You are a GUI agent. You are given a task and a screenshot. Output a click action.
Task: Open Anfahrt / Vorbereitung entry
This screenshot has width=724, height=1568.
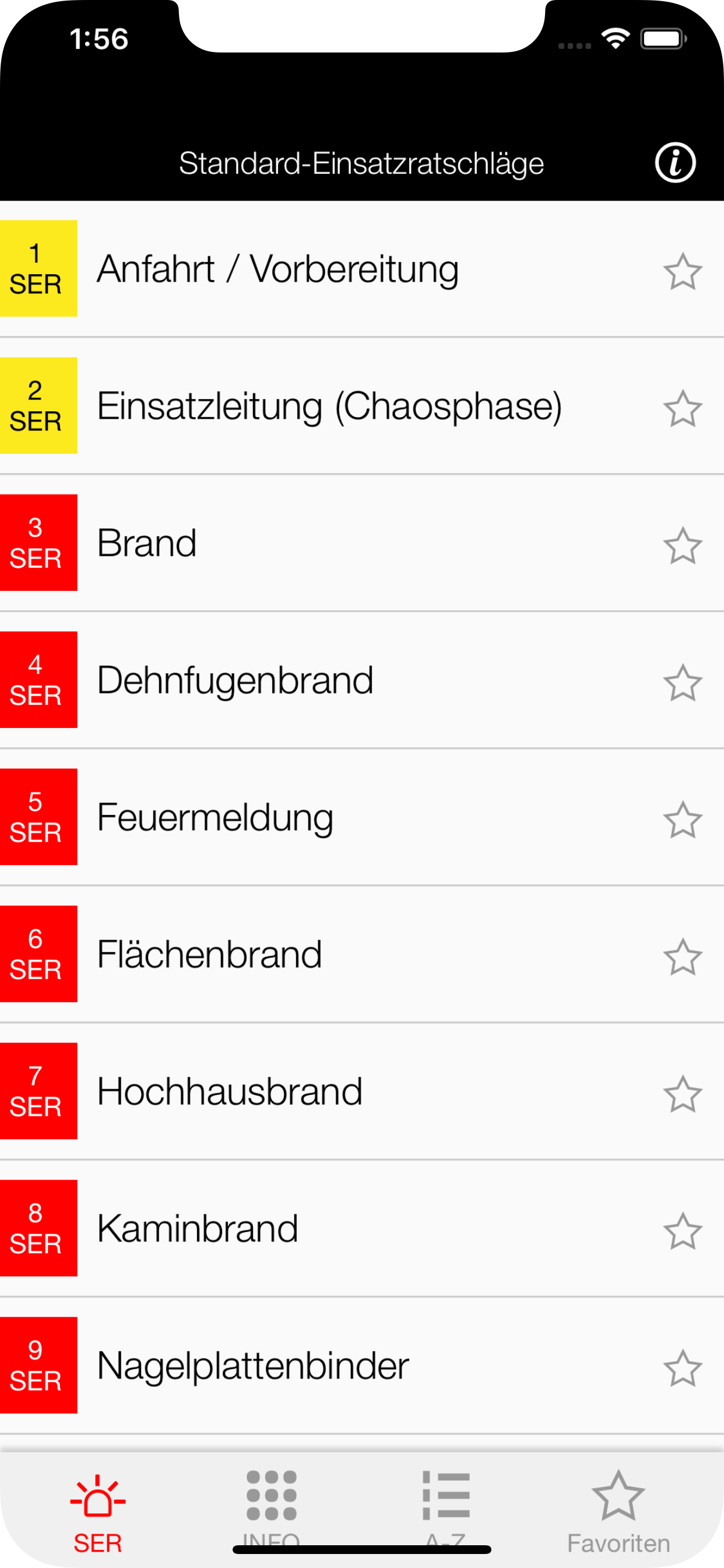pyautogui.click(x=277, y=269)
